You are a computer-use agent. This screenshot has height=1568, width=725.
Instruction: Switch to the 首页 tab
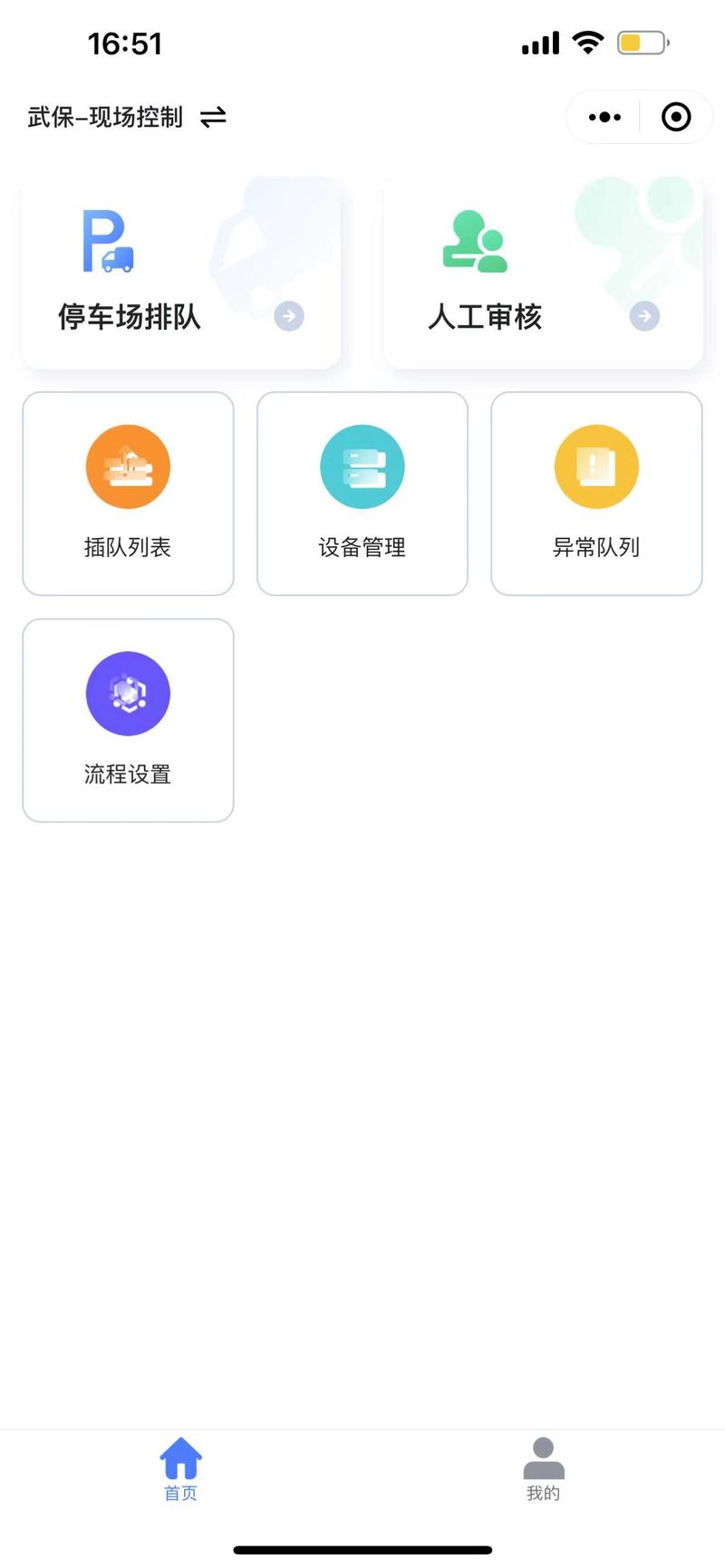tap(181, 1469)
